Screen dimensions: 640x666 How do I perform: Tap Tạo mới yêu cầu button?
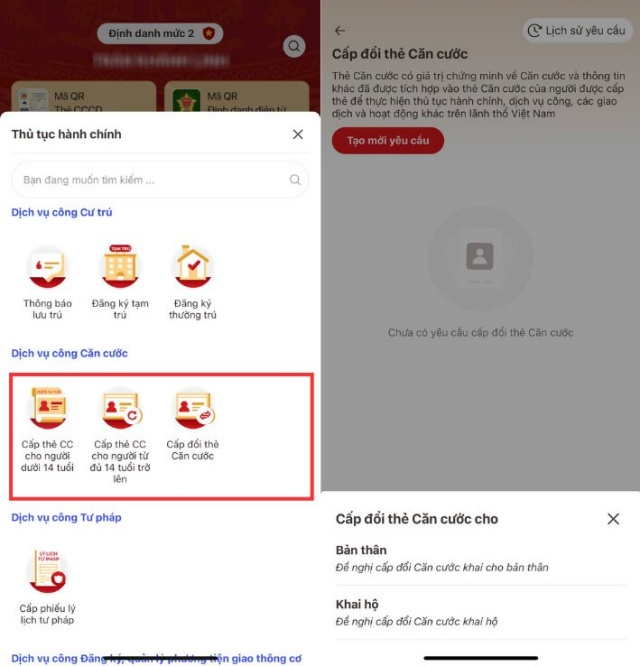pyautogui.click(x=387, y=141)
